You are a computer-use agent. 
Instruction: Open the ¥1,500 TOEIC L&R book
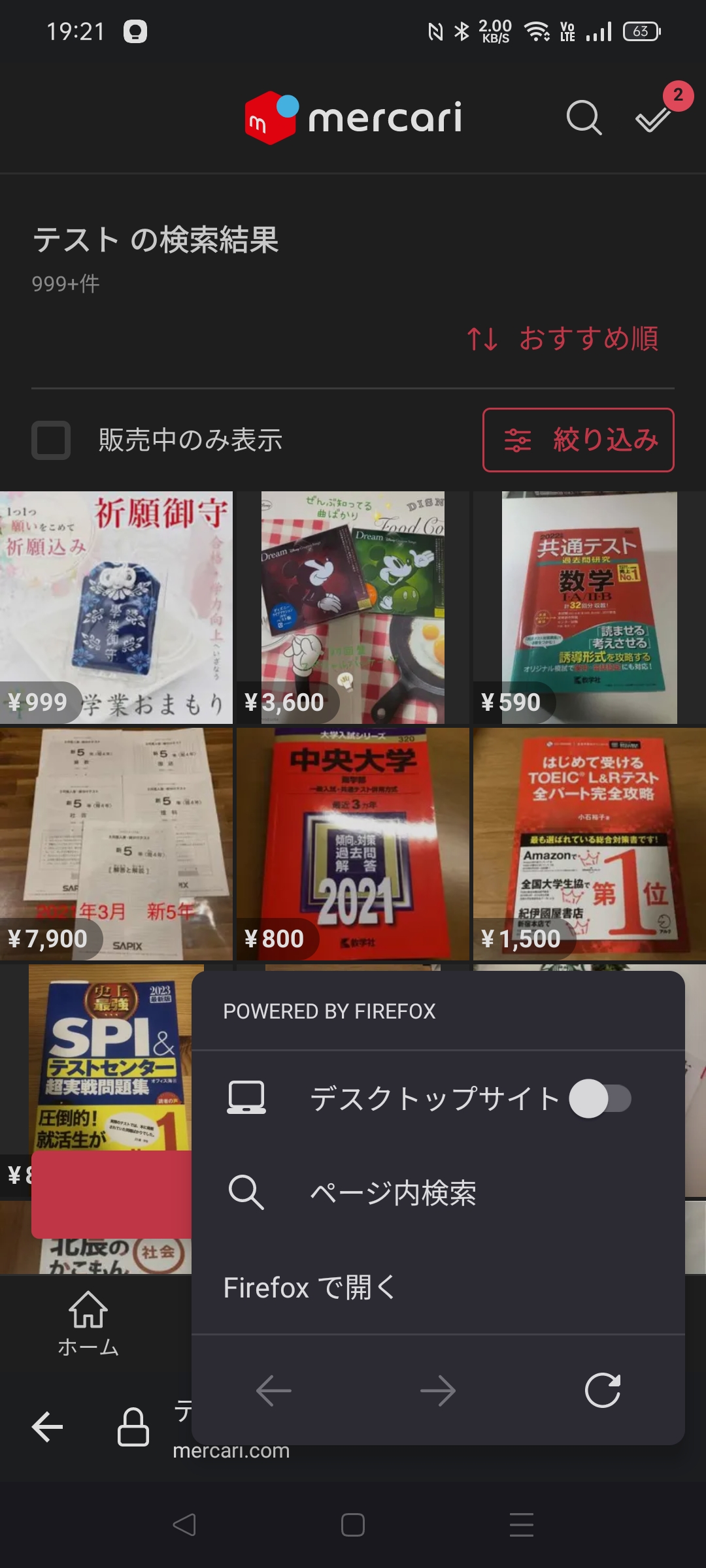(589, 844)
